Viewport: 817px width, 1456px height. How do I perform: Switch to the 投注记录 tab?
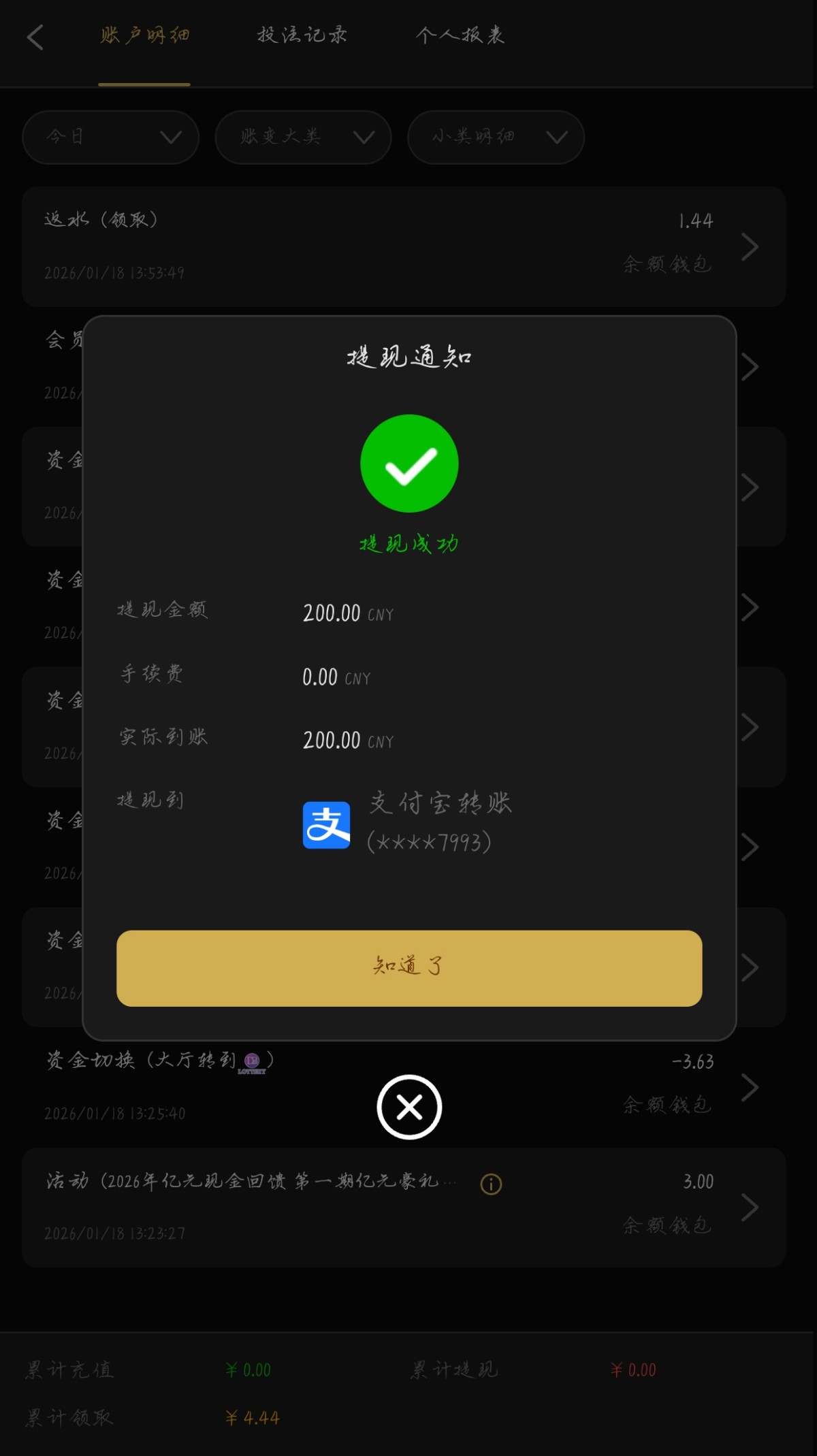tap(302, 35)
